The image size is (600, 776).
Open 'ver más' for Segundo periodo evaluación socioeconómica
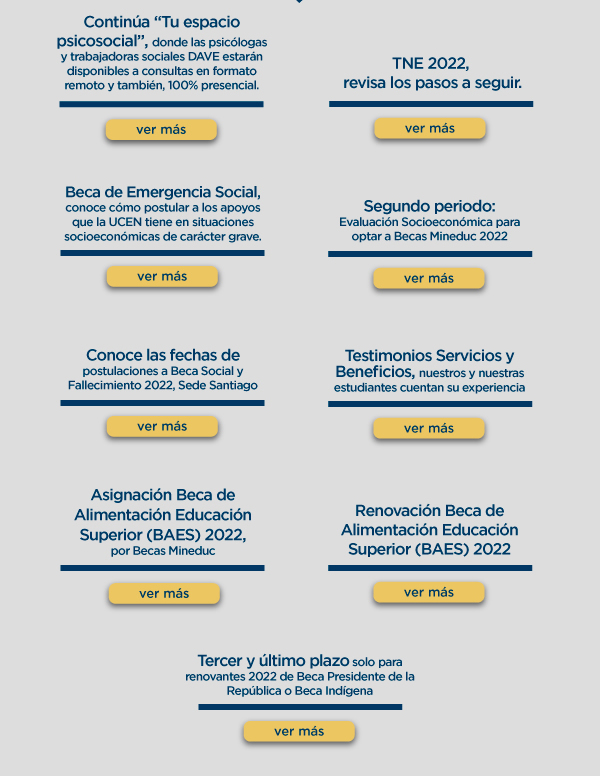[428, 278]
